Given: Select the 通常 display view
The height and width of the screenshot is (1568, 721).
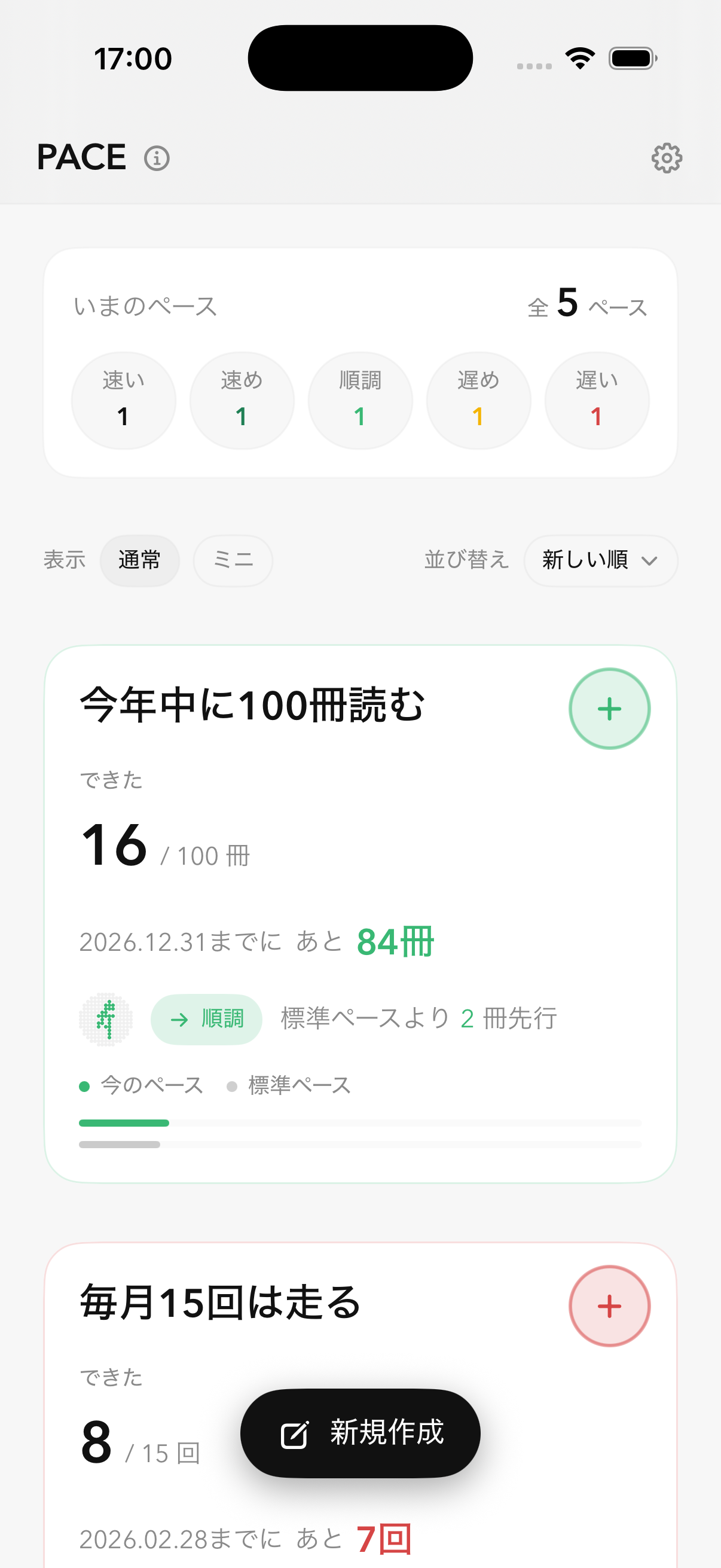Looking at the screenshot, I should (x=139, y=560).
